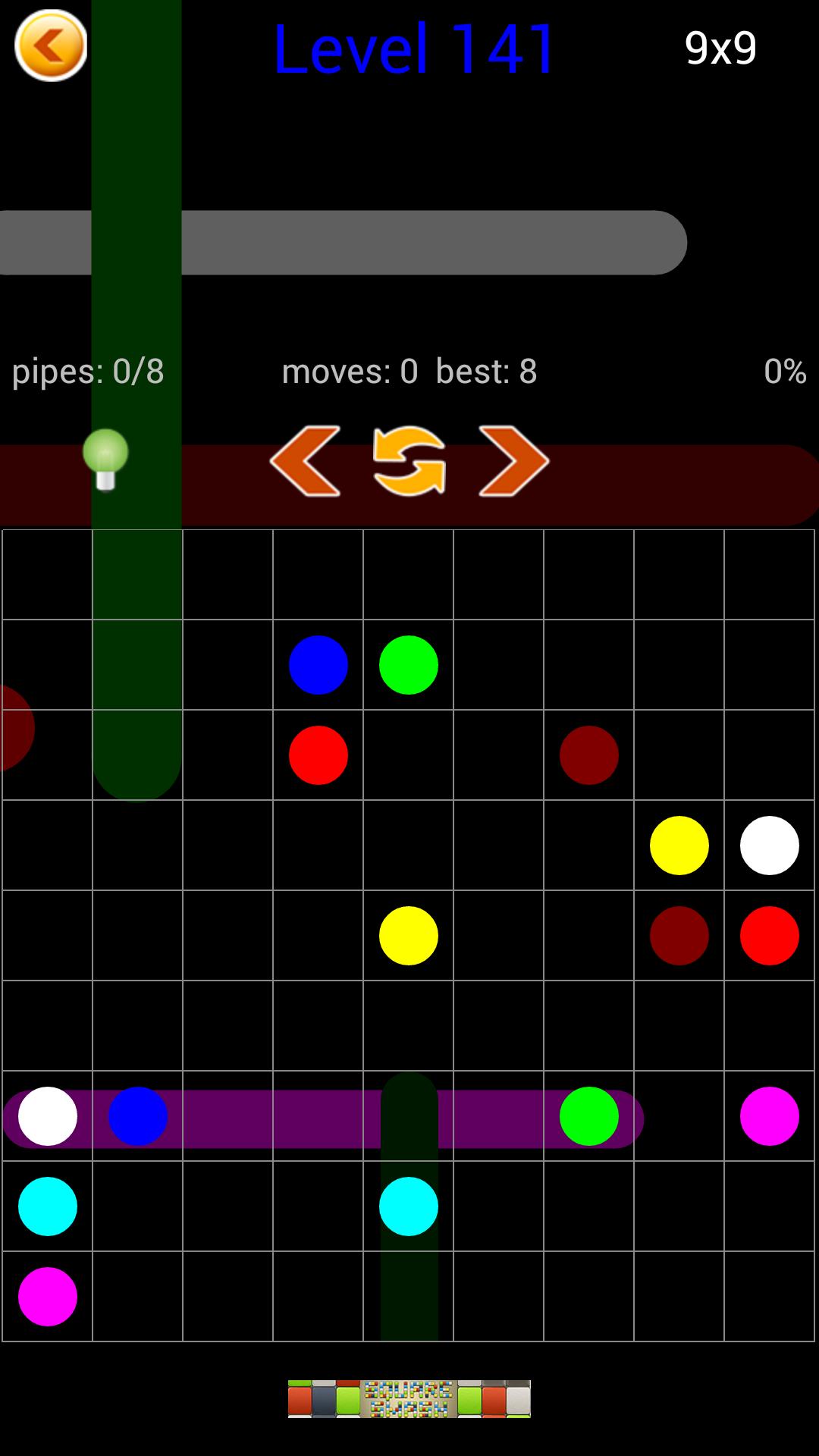Go back with the orange arrow button
This screenshot has height=1456, width=819.
pyautogui.click(x=51, y=46)
